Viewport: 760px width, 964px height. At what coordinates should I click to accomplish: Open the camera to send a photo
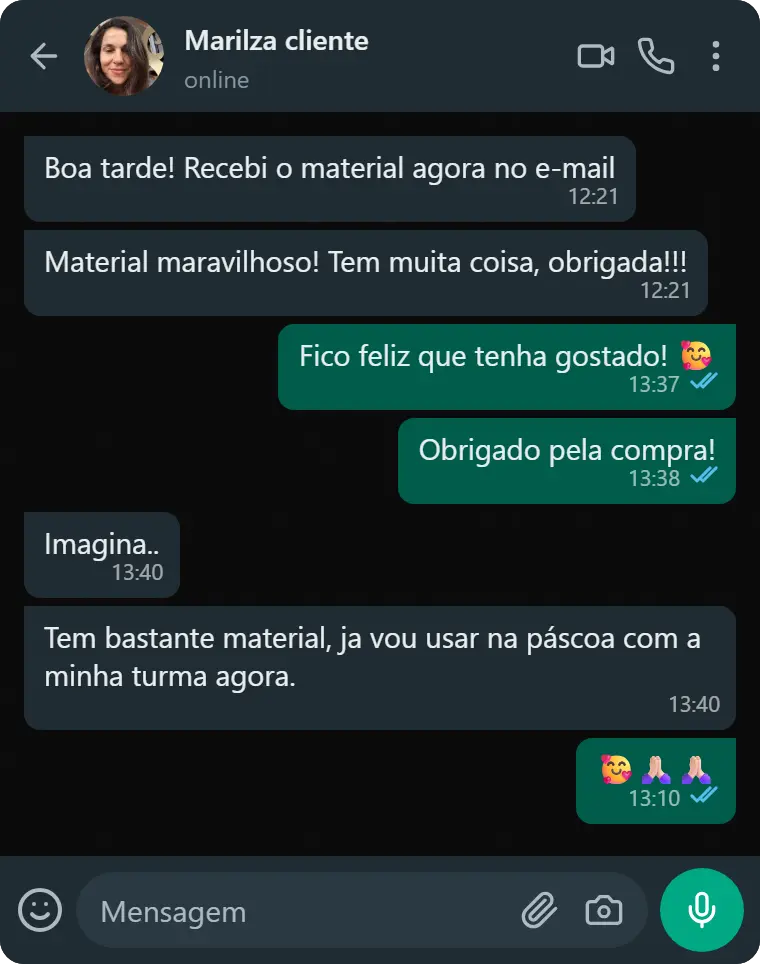604,910
